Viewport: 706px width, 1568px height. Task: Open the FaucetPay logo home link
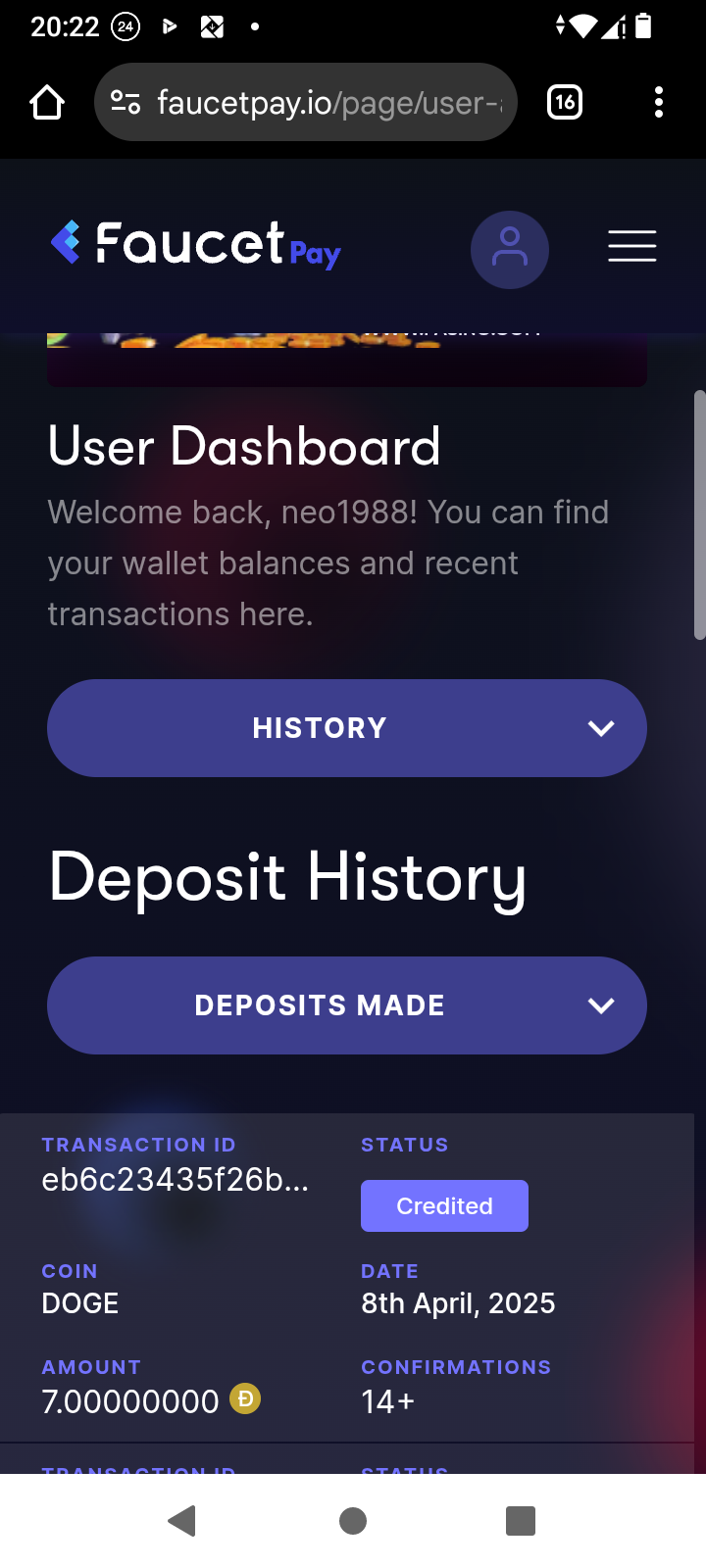[x=196, y=245]
